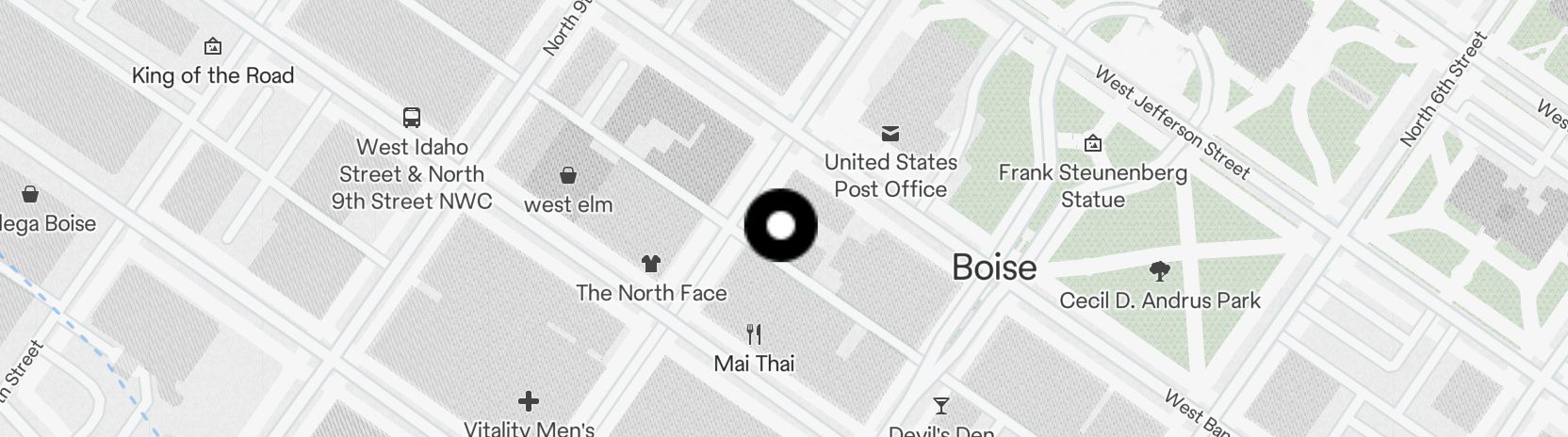Open West Idaho & North 9th bus stop

412,118
